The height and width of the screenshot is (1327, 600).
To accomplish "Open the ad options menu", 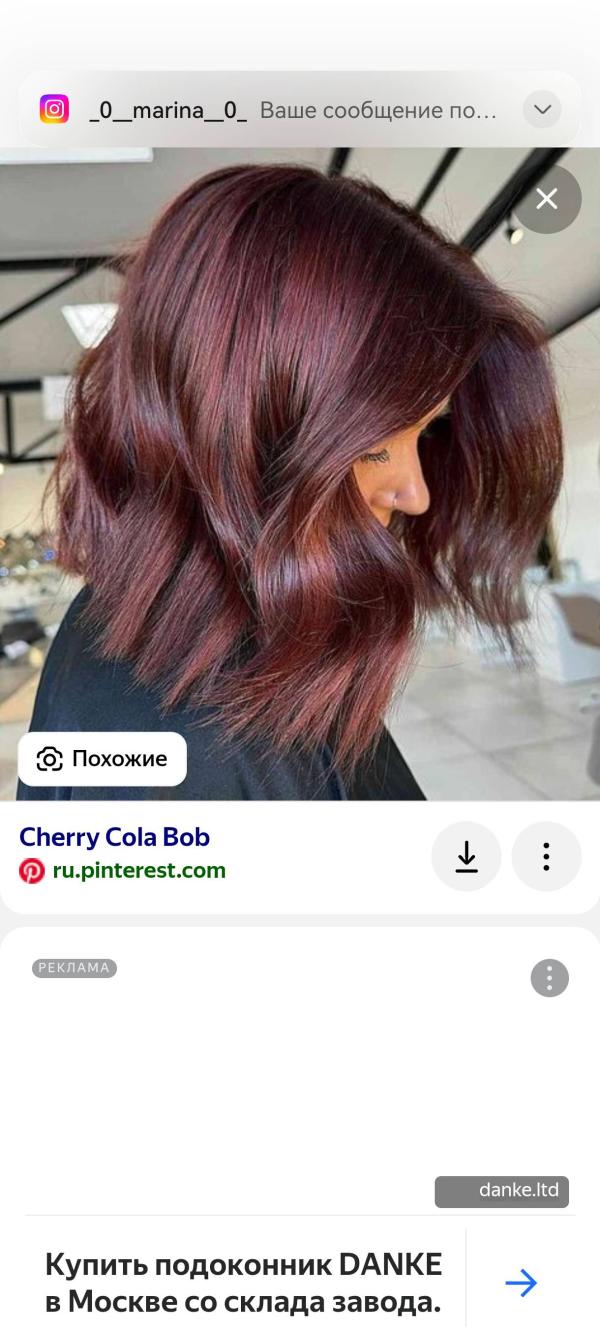I will [x=549, y=978].
